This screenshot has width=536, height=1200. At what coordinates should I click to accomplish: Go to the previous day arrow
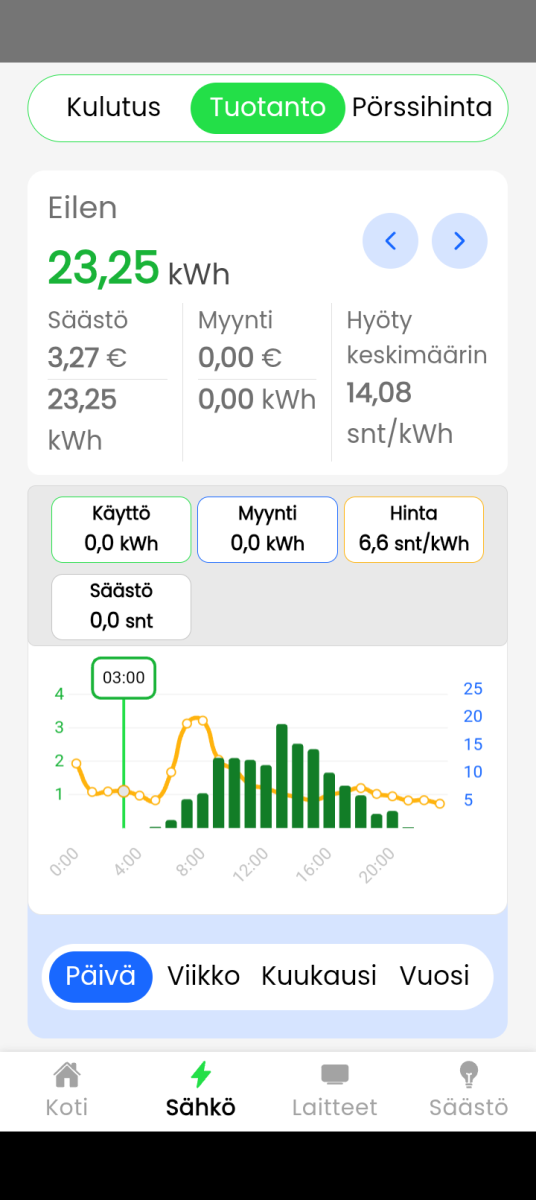tap(390, 241)
